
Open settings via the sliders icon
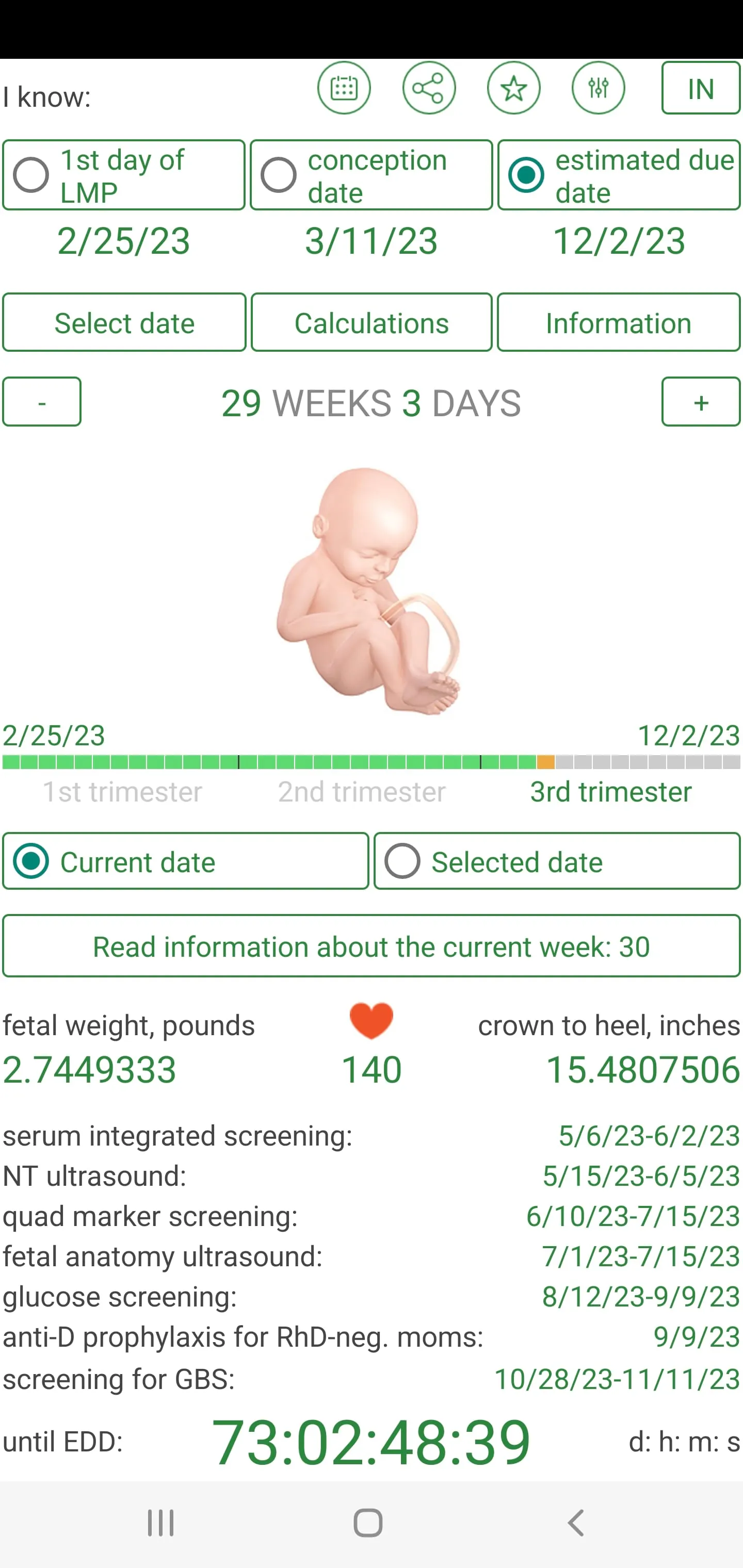[x=599, y=88]
